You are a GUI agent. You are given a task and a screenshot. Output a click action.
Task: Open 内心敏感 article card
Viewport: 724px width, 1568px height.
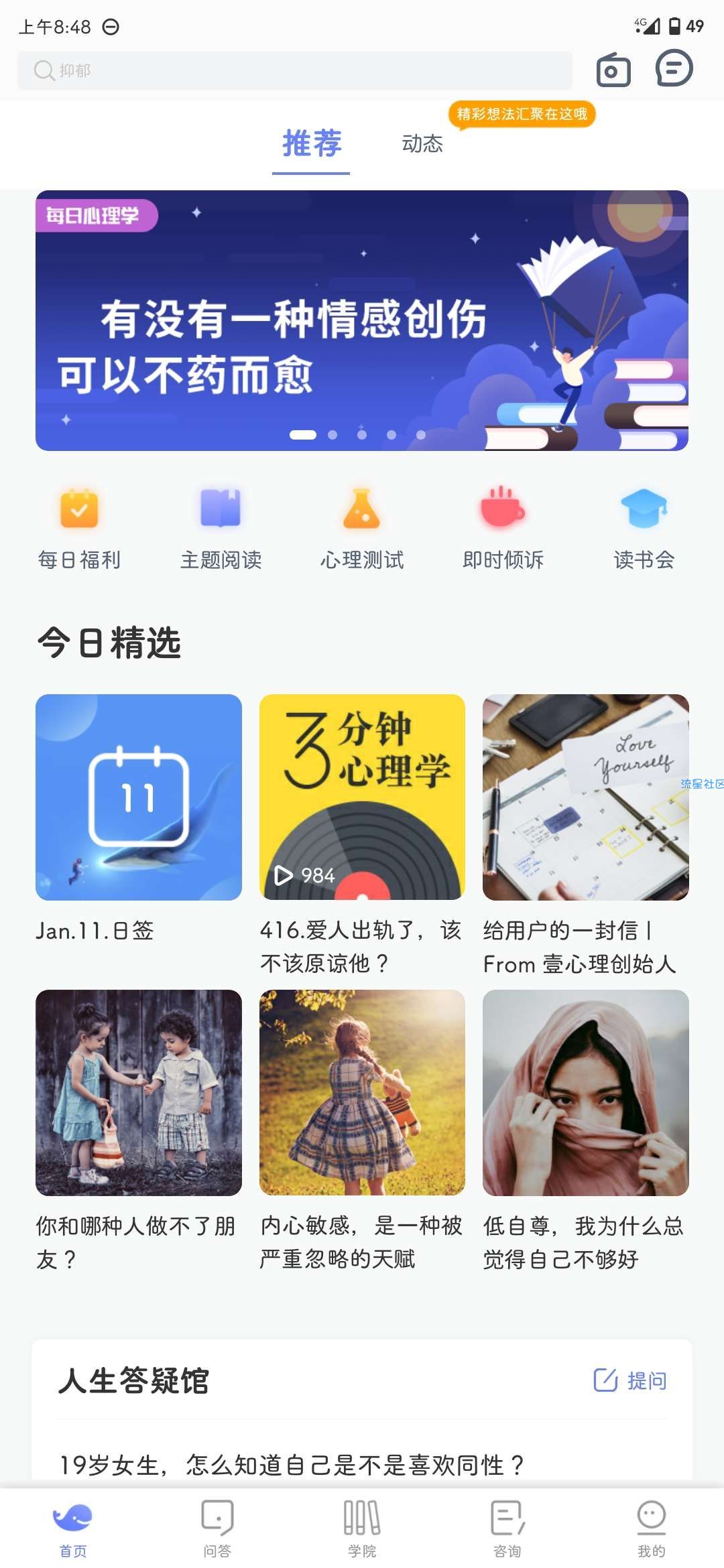point(362,1131)
